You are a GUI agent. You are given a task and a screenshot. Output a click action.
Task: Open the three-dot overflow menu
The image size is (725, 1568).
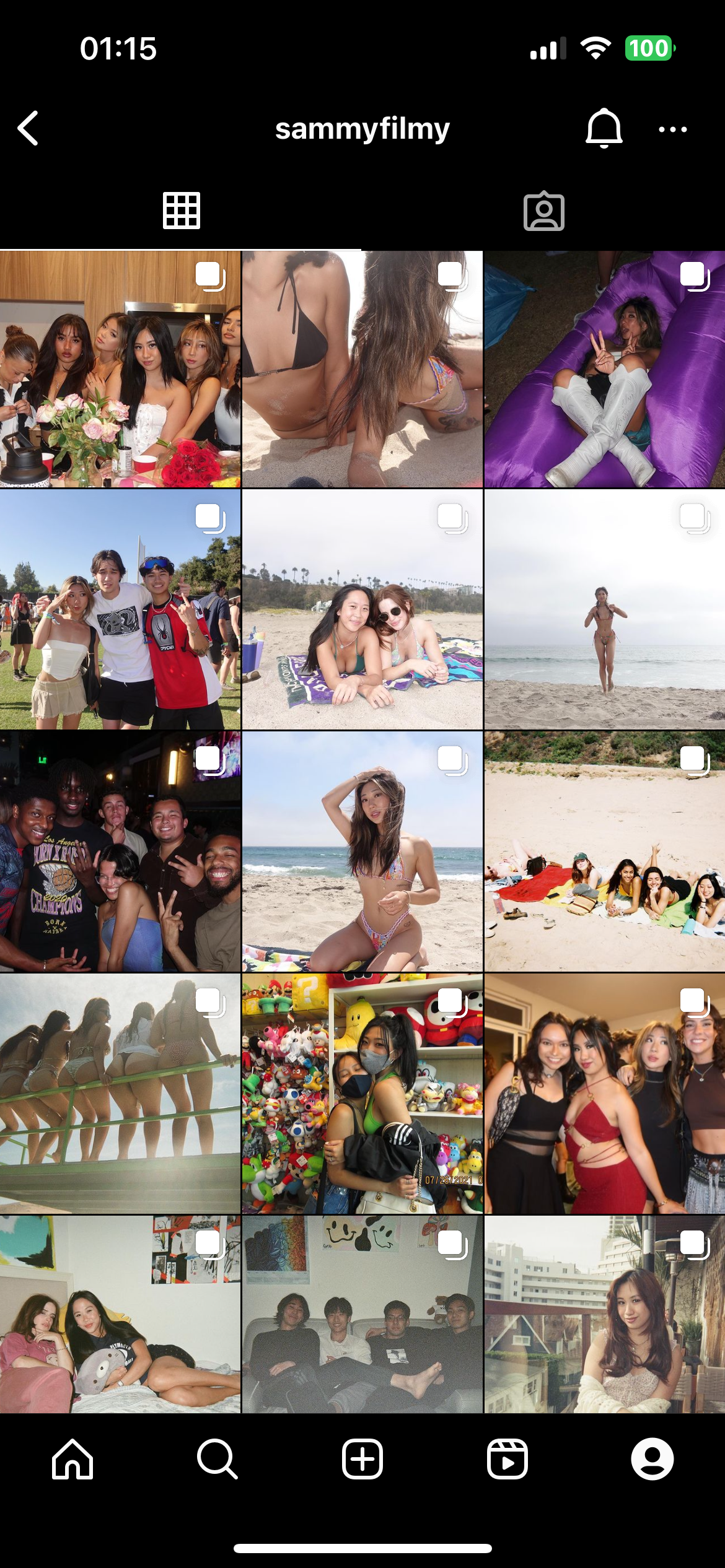click(672, 129)
